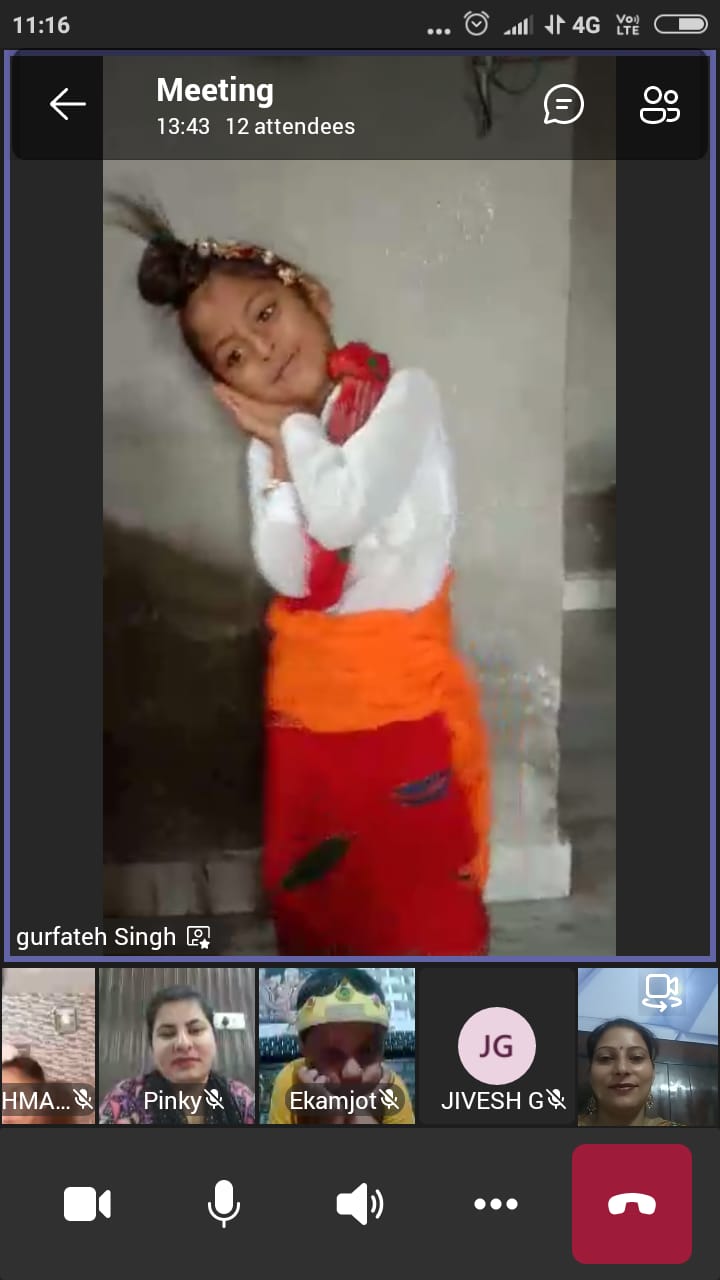Select Pinky's video tile
Image resolution: width=720 pixels, height=1280 pixels.
[x=177, y=1046]
